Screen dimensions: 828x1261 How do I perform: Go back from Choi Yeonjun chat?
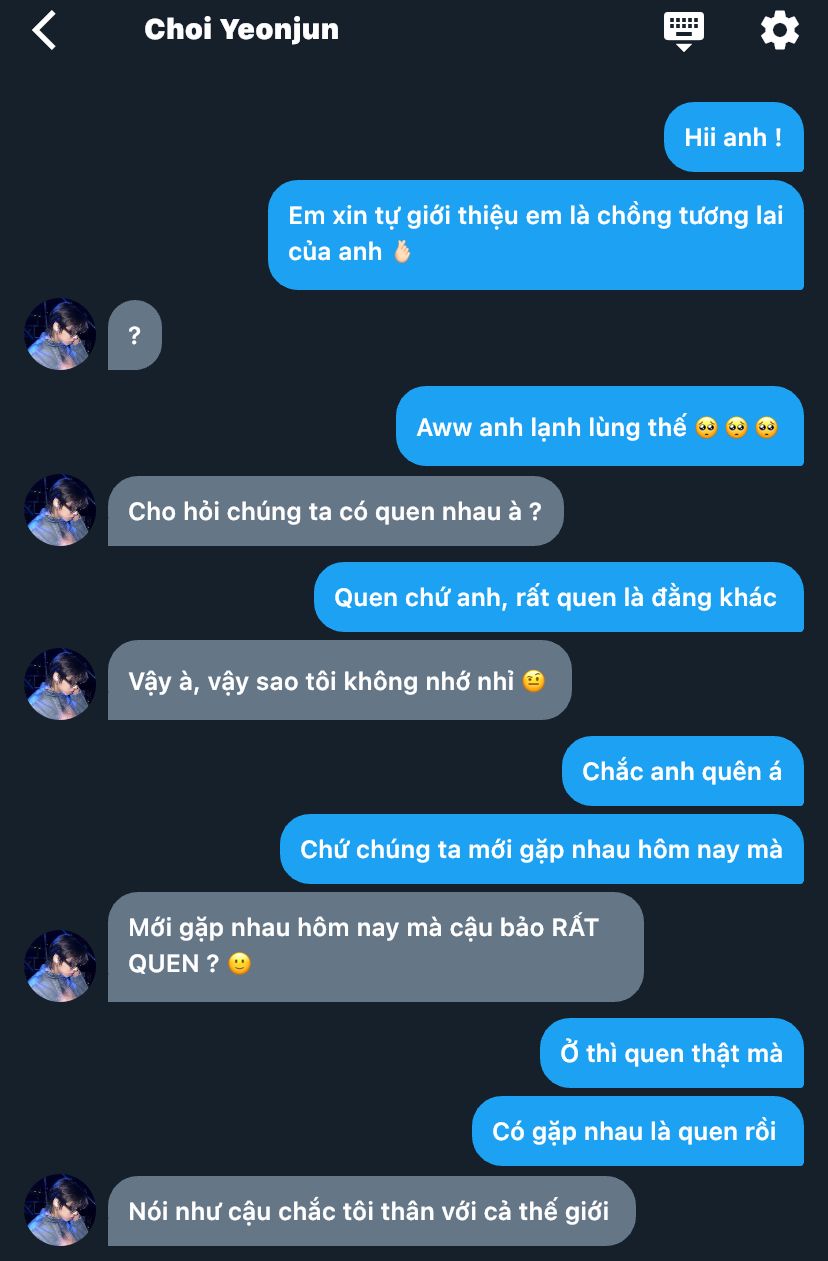44,30
